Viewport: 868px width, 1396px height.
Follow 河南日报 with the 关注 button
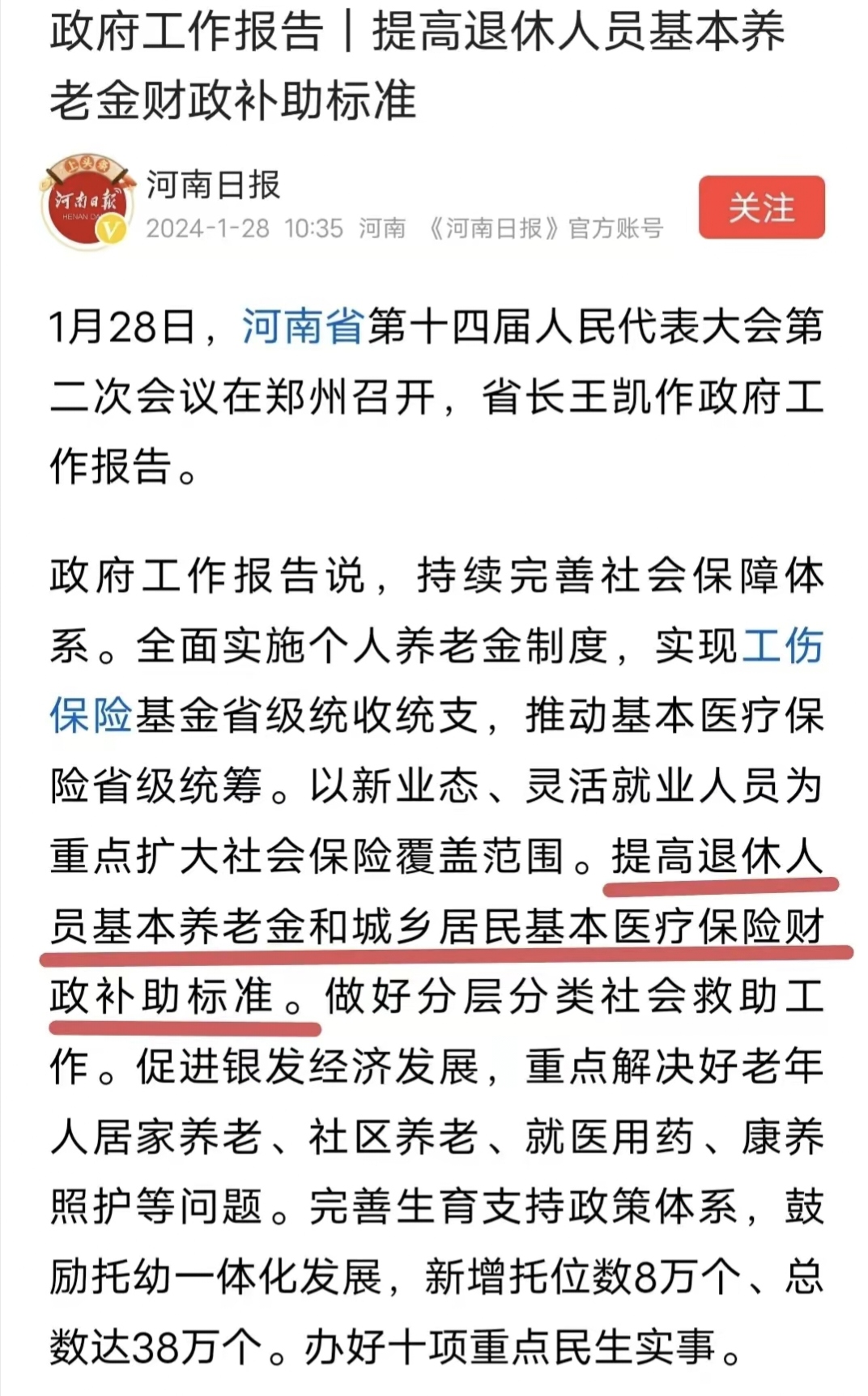(x=761, y=207)
